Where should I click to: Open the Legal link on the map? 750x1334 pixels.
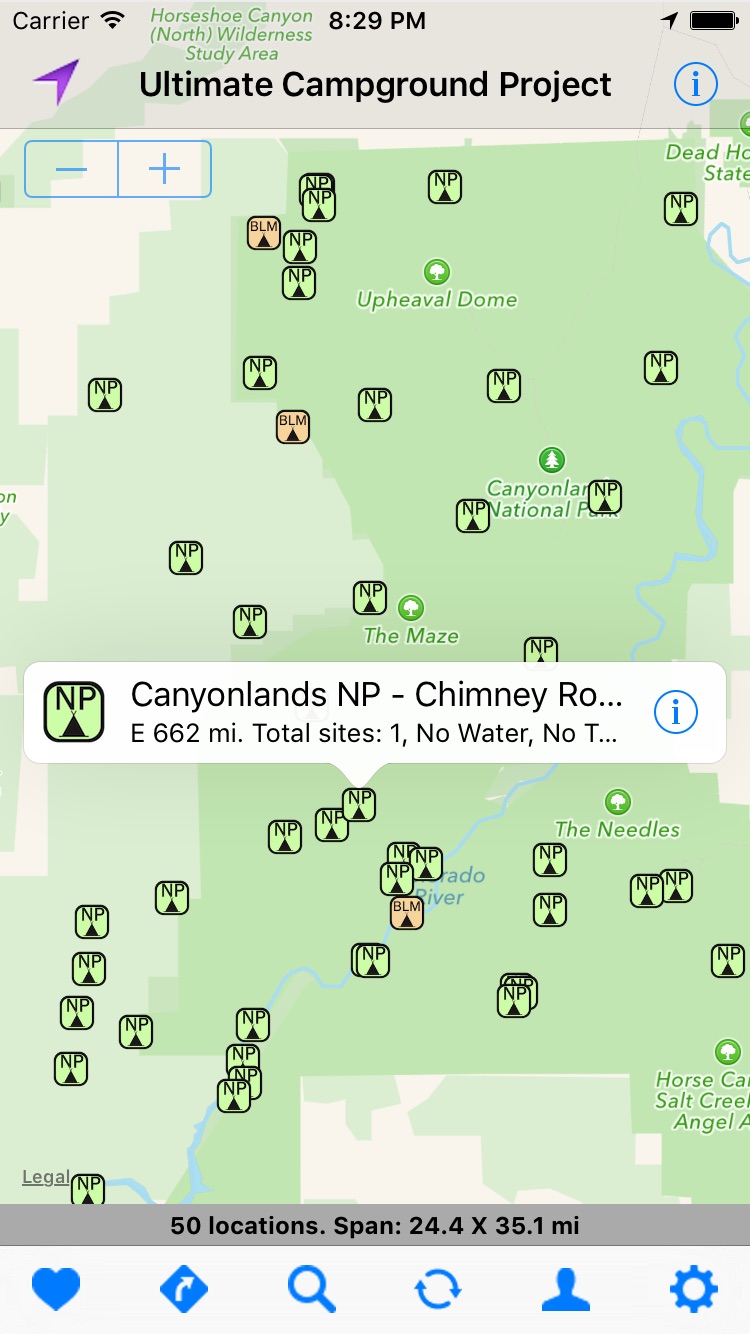tap(45, 1177)
